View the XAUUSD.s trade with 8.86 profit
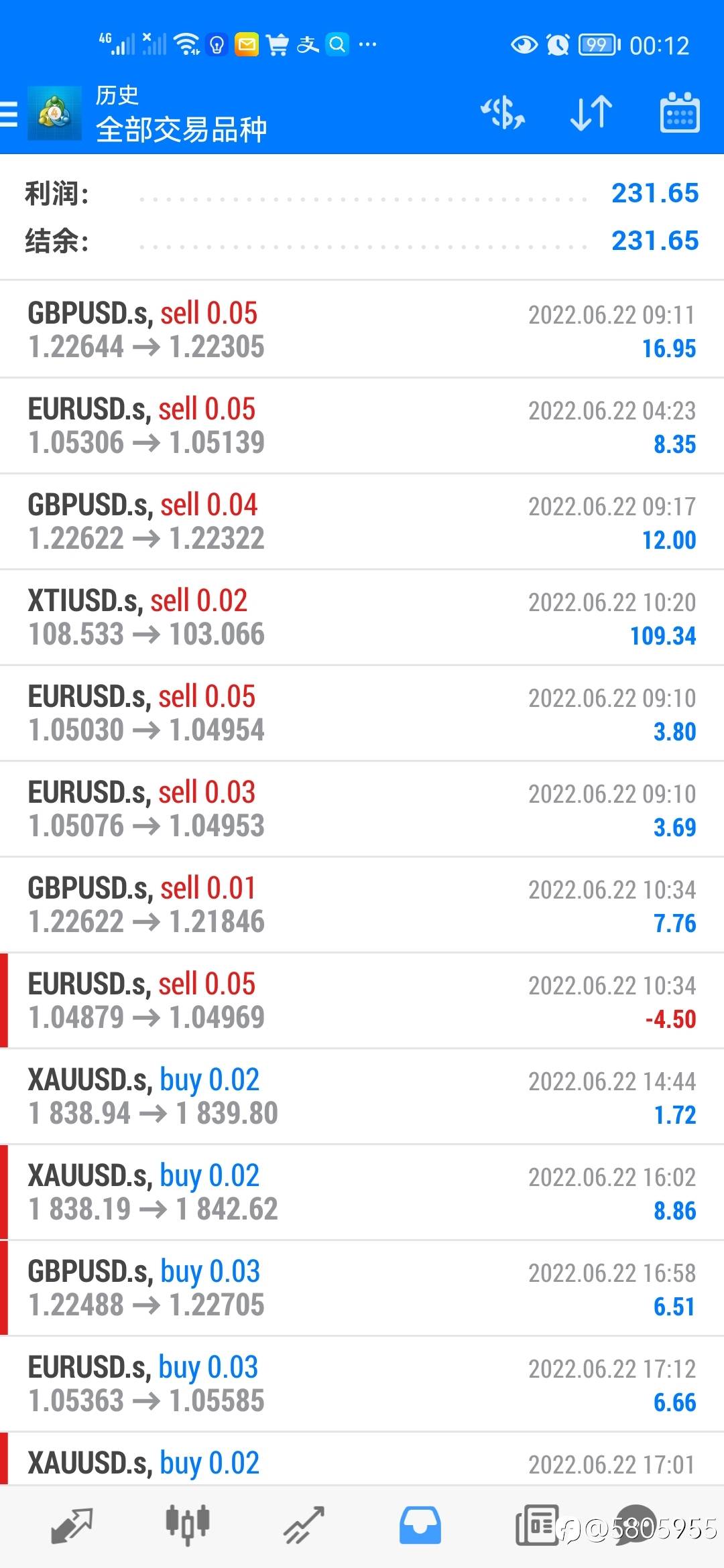 362,1192
